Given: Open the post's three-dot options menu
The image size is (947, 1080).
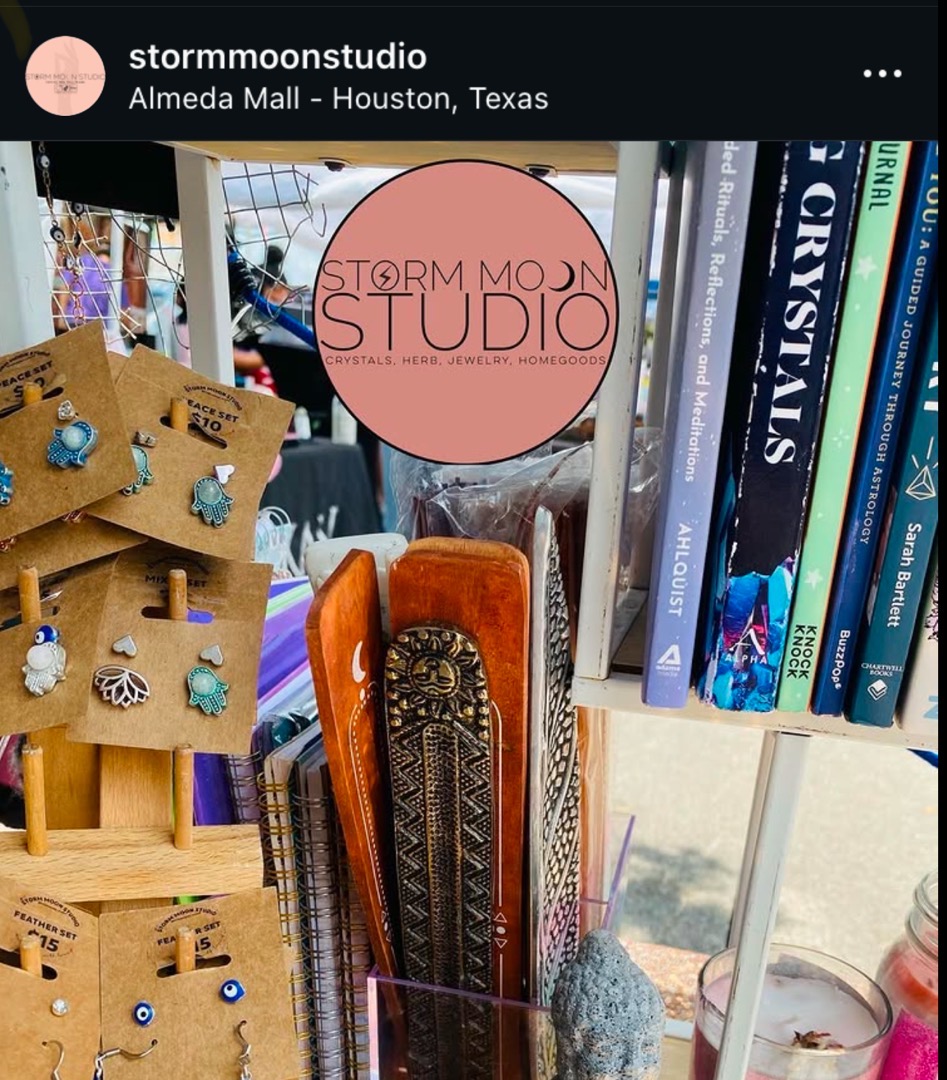Looking at the screenshot, I should 882,74.
